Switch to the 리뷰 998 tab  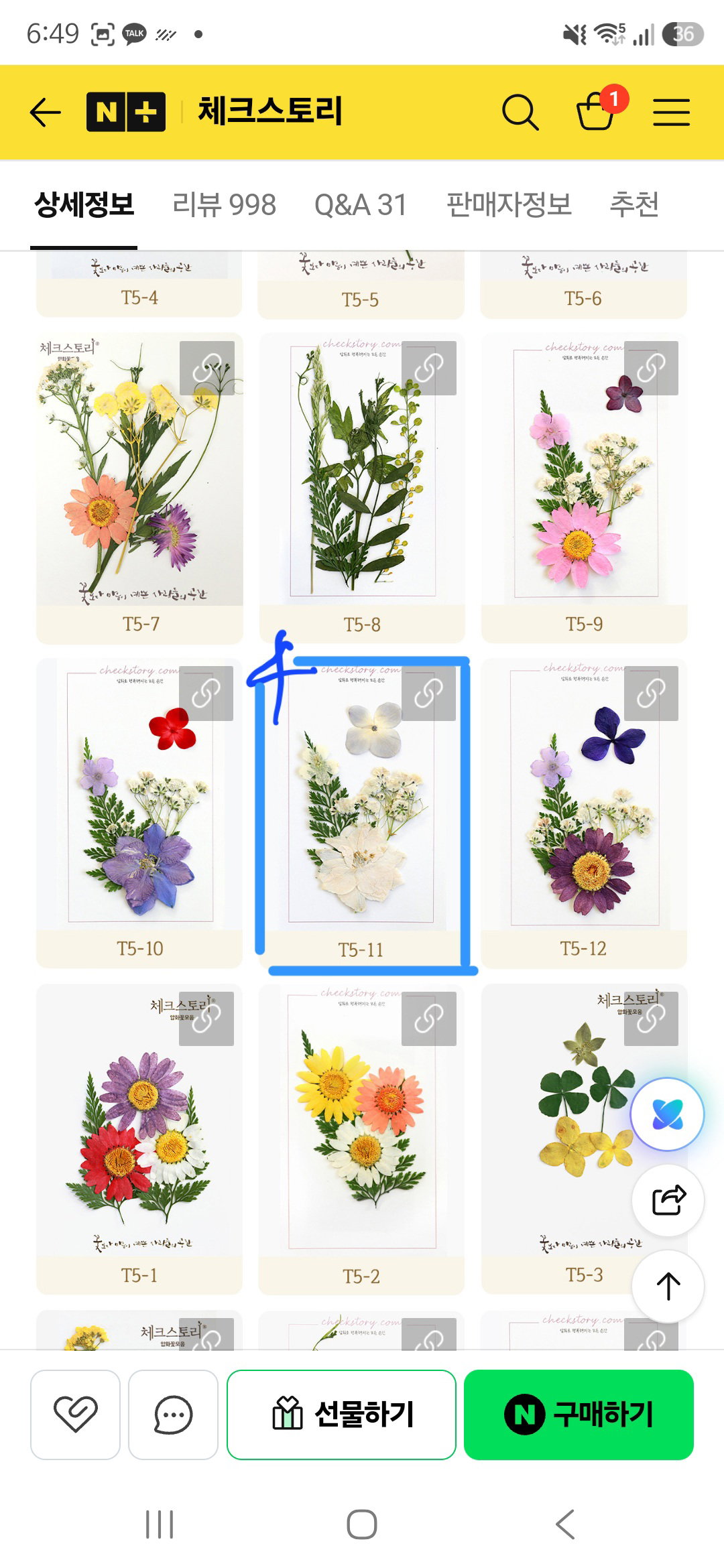click(x=224, y=204)
